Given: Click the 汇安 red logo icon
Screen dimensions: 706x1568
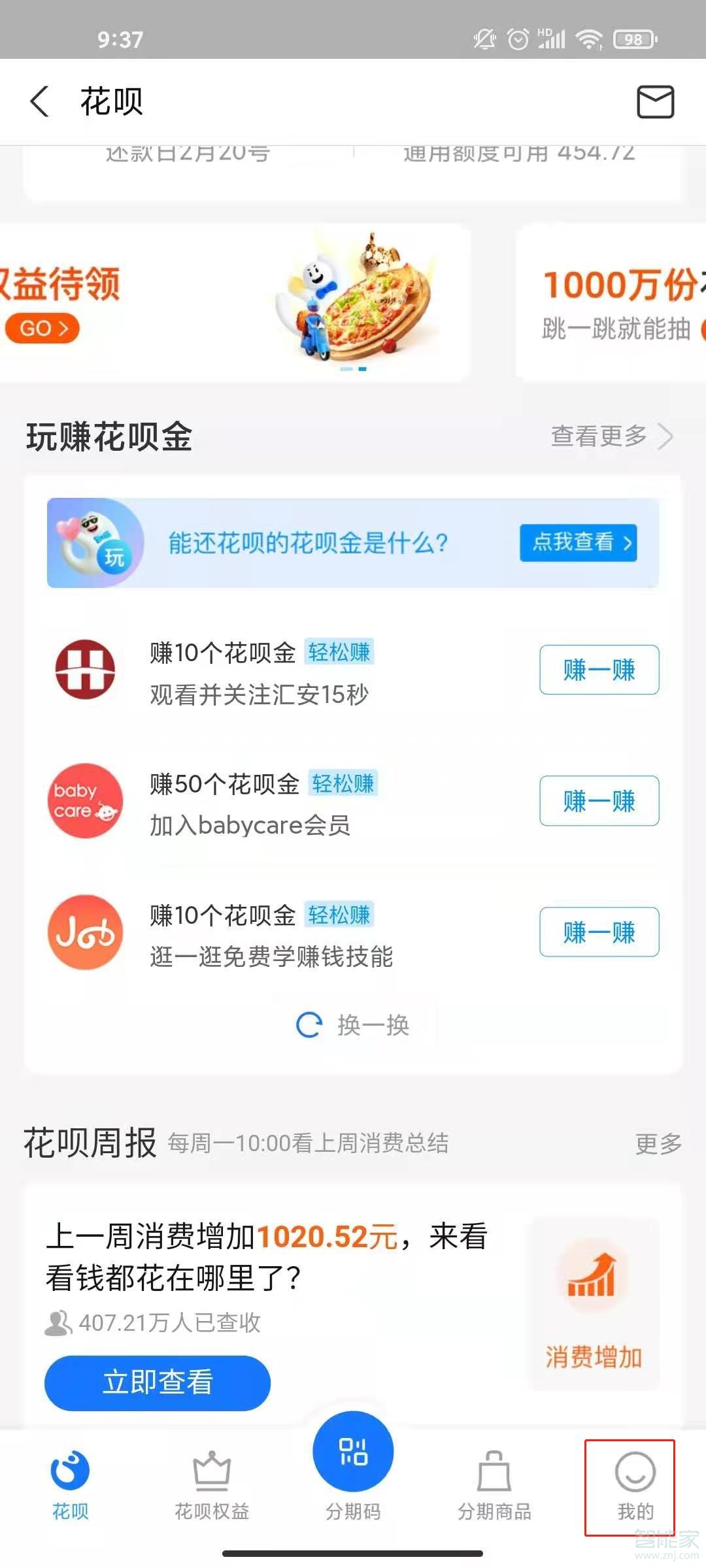Looking at the screenshot, I should 84,670.
